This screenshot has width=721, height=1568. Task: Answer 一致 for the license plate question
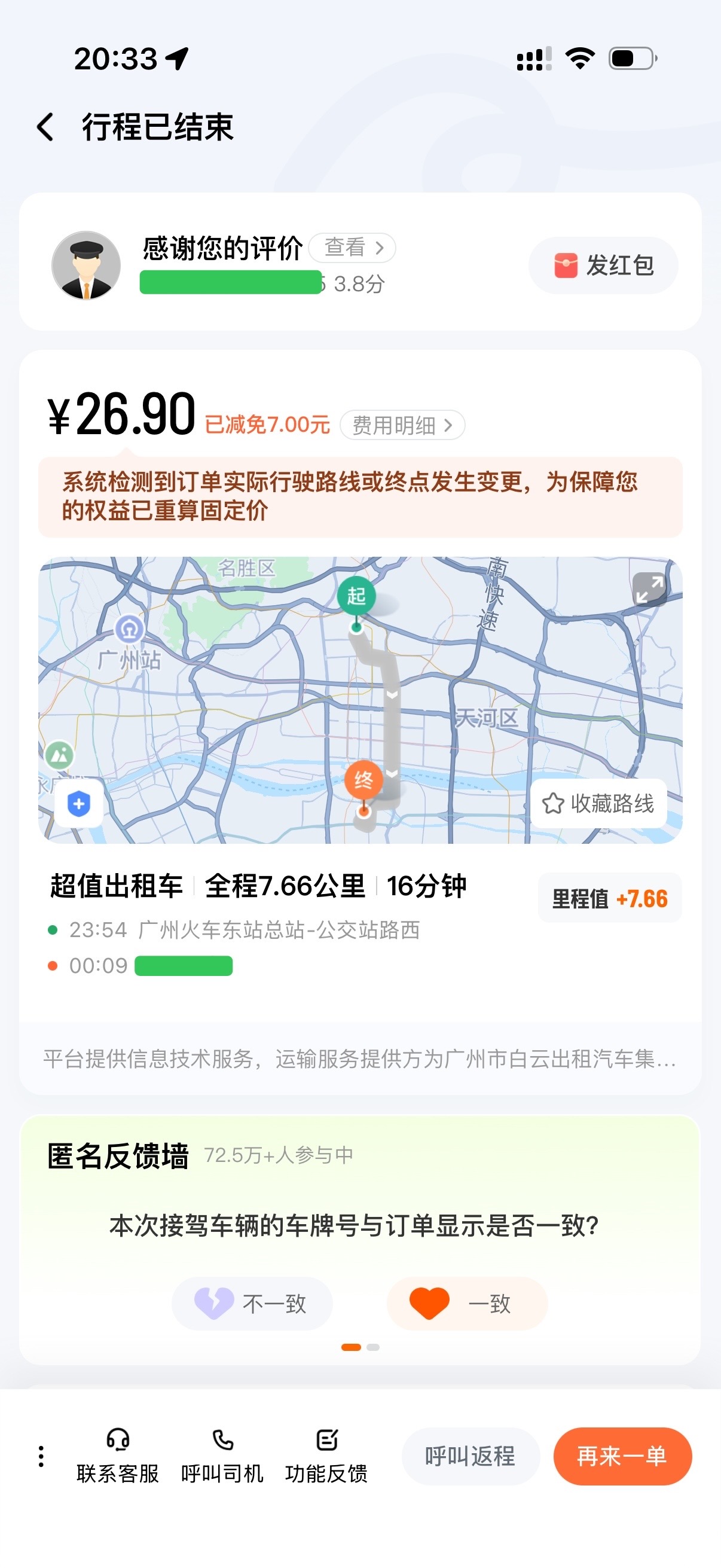(467, 1303)
